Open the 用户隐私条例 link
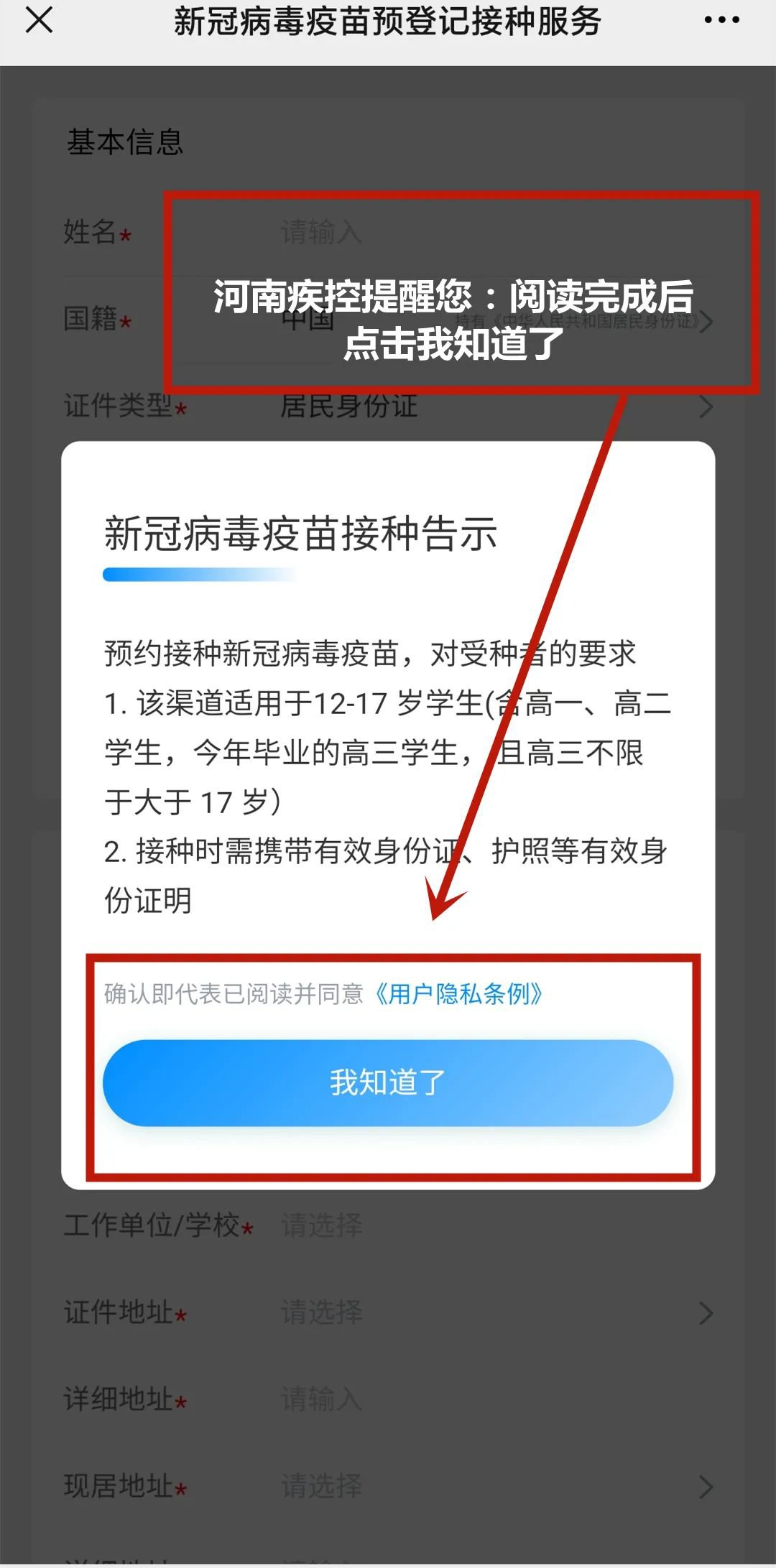The image size is (776, 1568). 459,994
